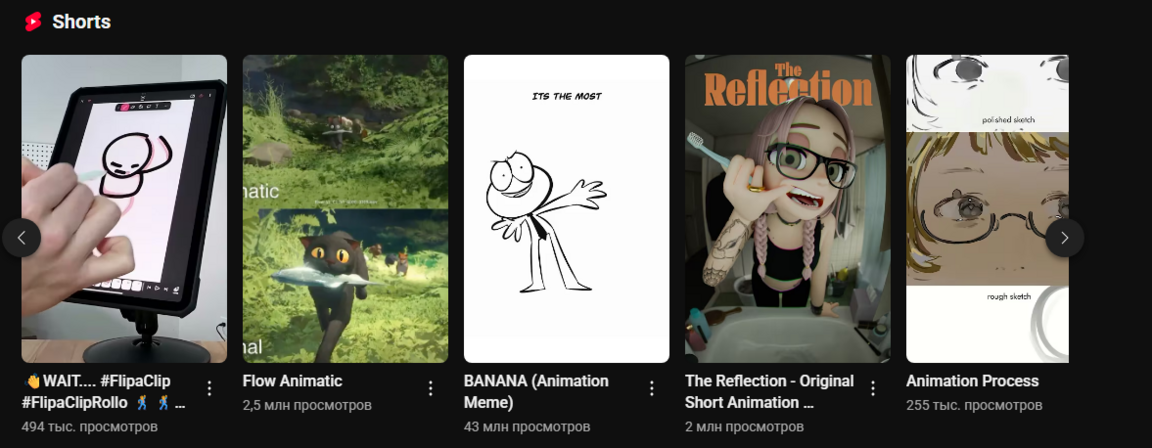The height and width of the screenshot is (448, 1152).
Task: Watch the BANANA Animation Meme Short
Action: (x=566, y=208)
